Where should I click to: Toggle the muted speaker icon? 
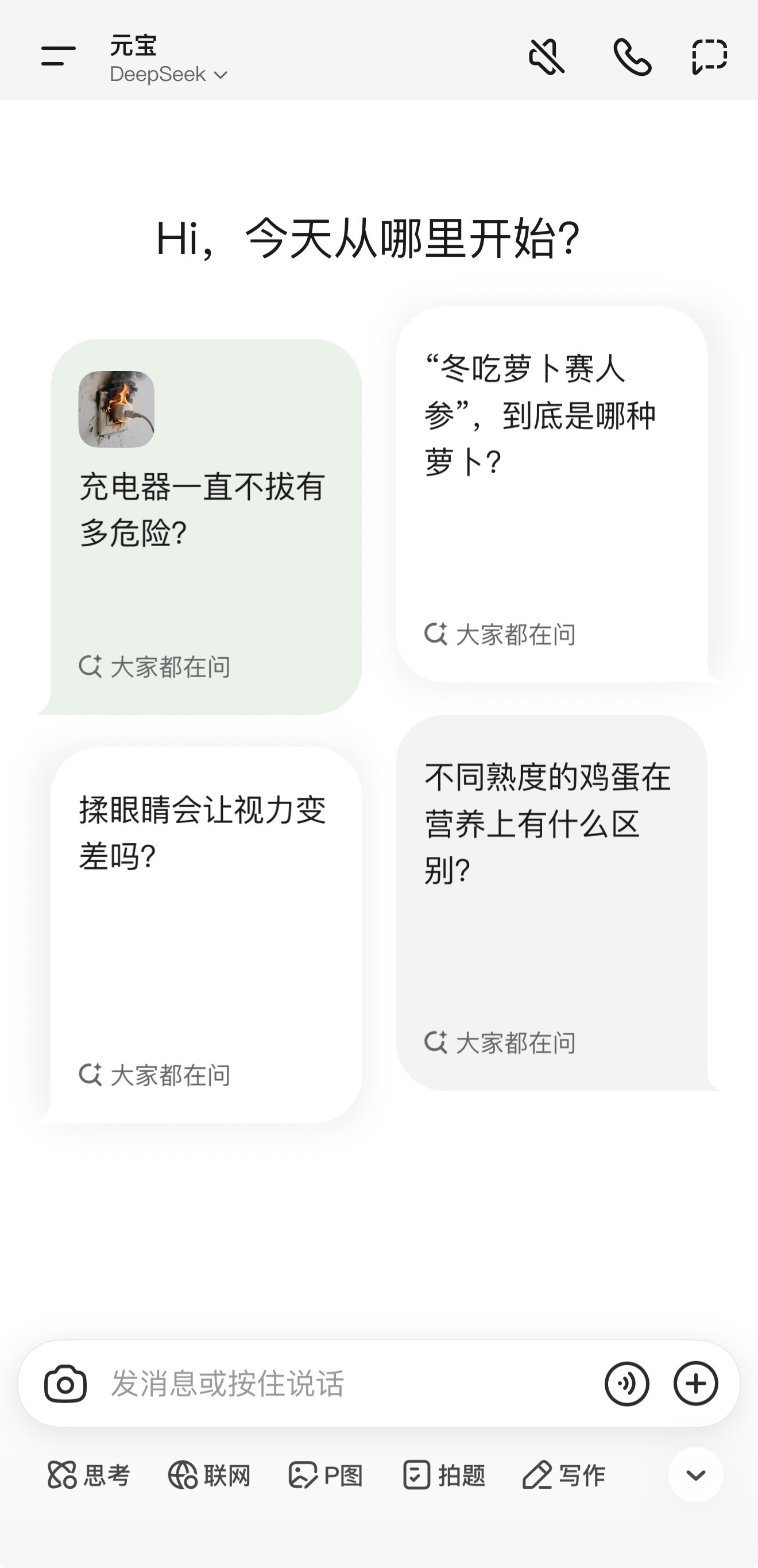(x=546, y=57)
